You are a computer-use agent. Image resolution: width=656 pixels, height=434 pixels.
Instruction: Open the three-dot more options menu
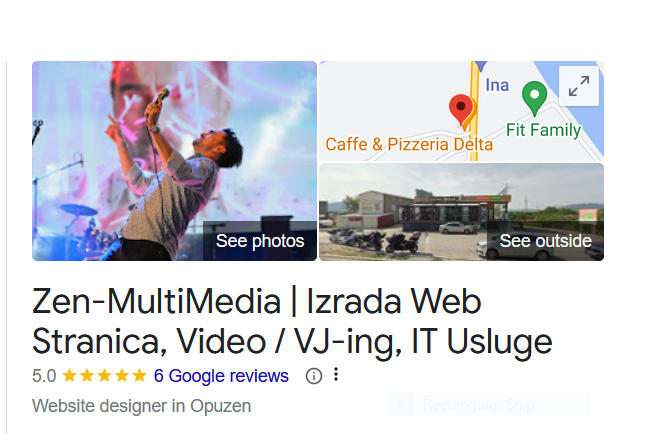tap(336, 376)
